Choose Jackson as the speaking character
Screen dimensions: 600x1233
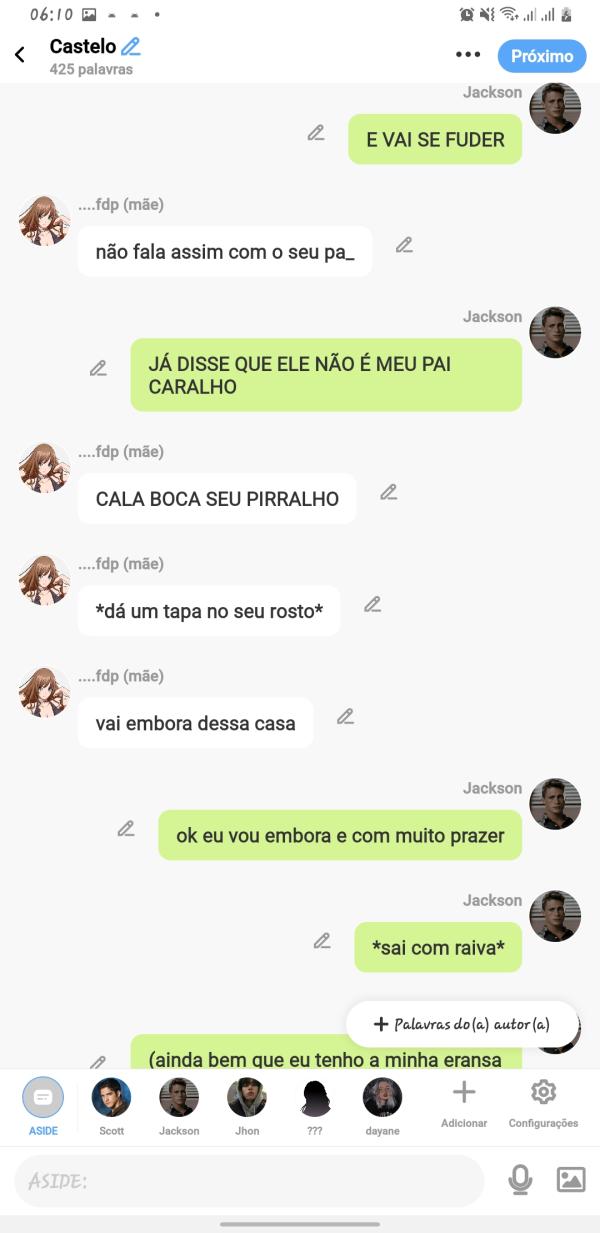179,1098
